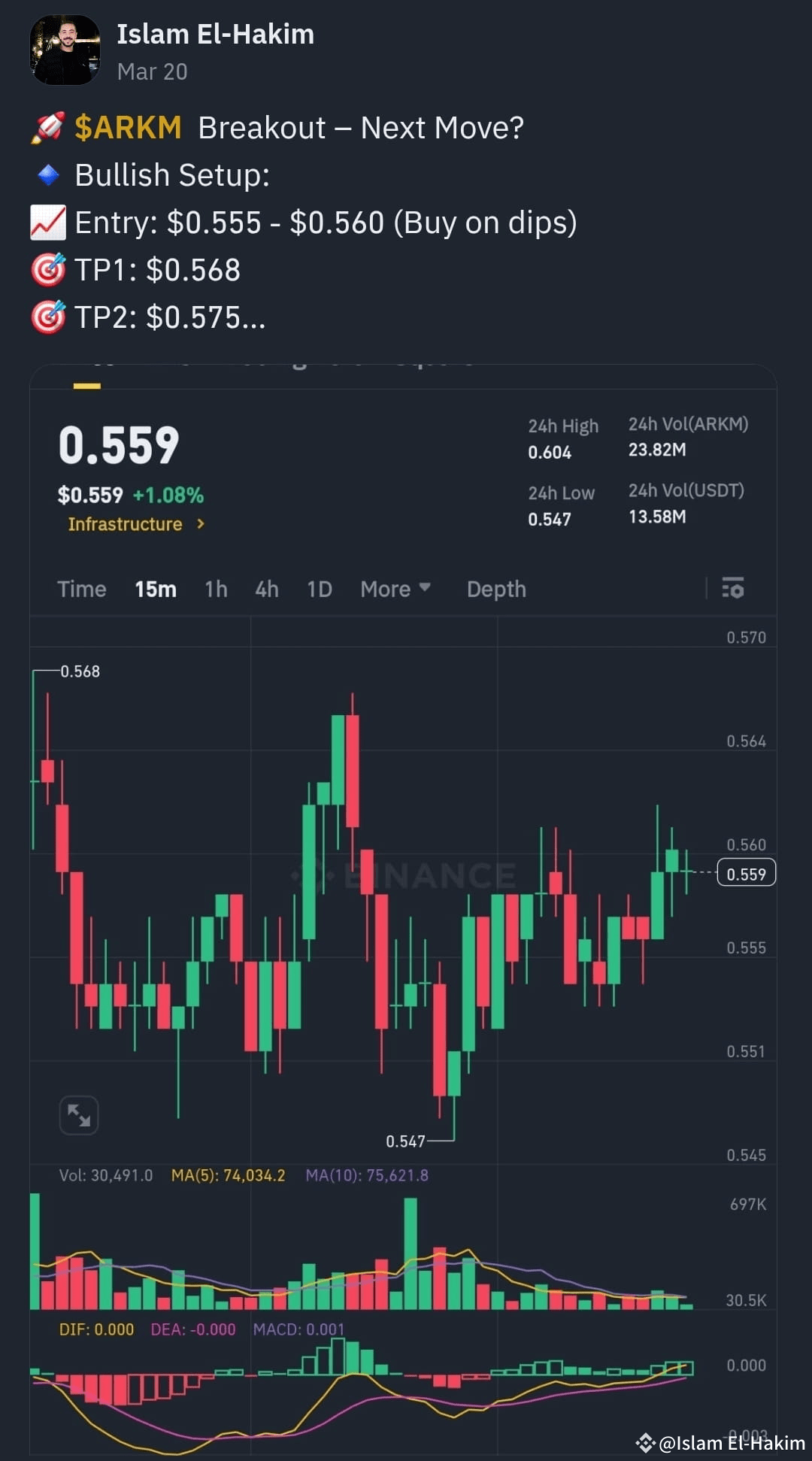Open the More timeframe dropdown
This screenshot has height=1461, width=812.
coord(393,590)
